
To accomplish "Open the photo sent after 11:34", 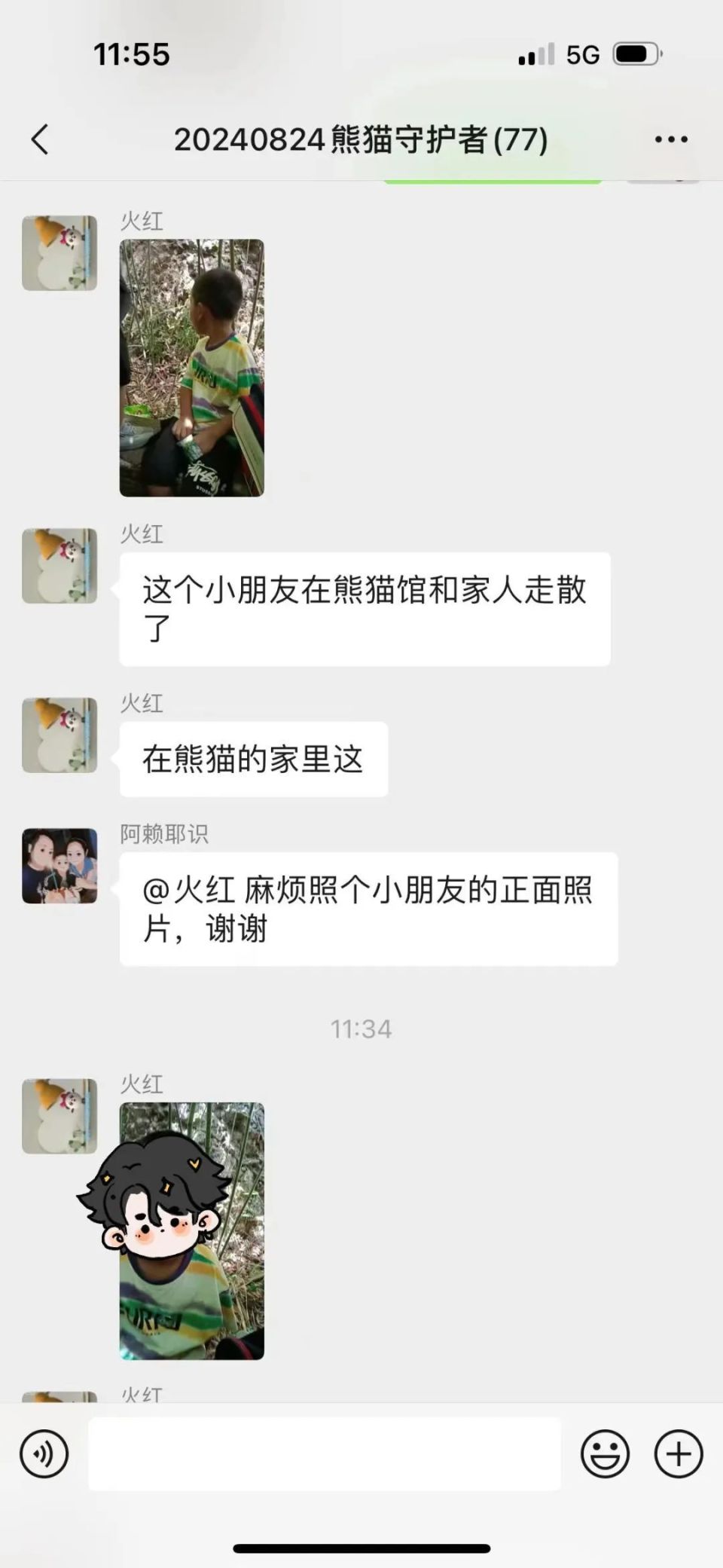I will pos(191,1230).
